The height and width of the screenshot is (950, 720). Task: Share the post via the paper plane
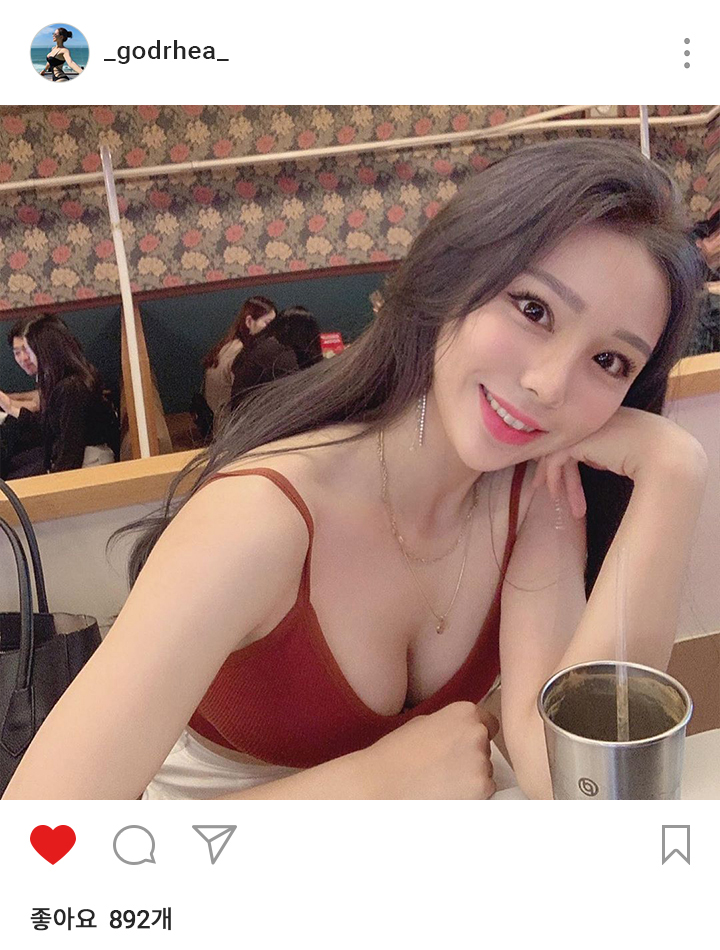[214, 844]
